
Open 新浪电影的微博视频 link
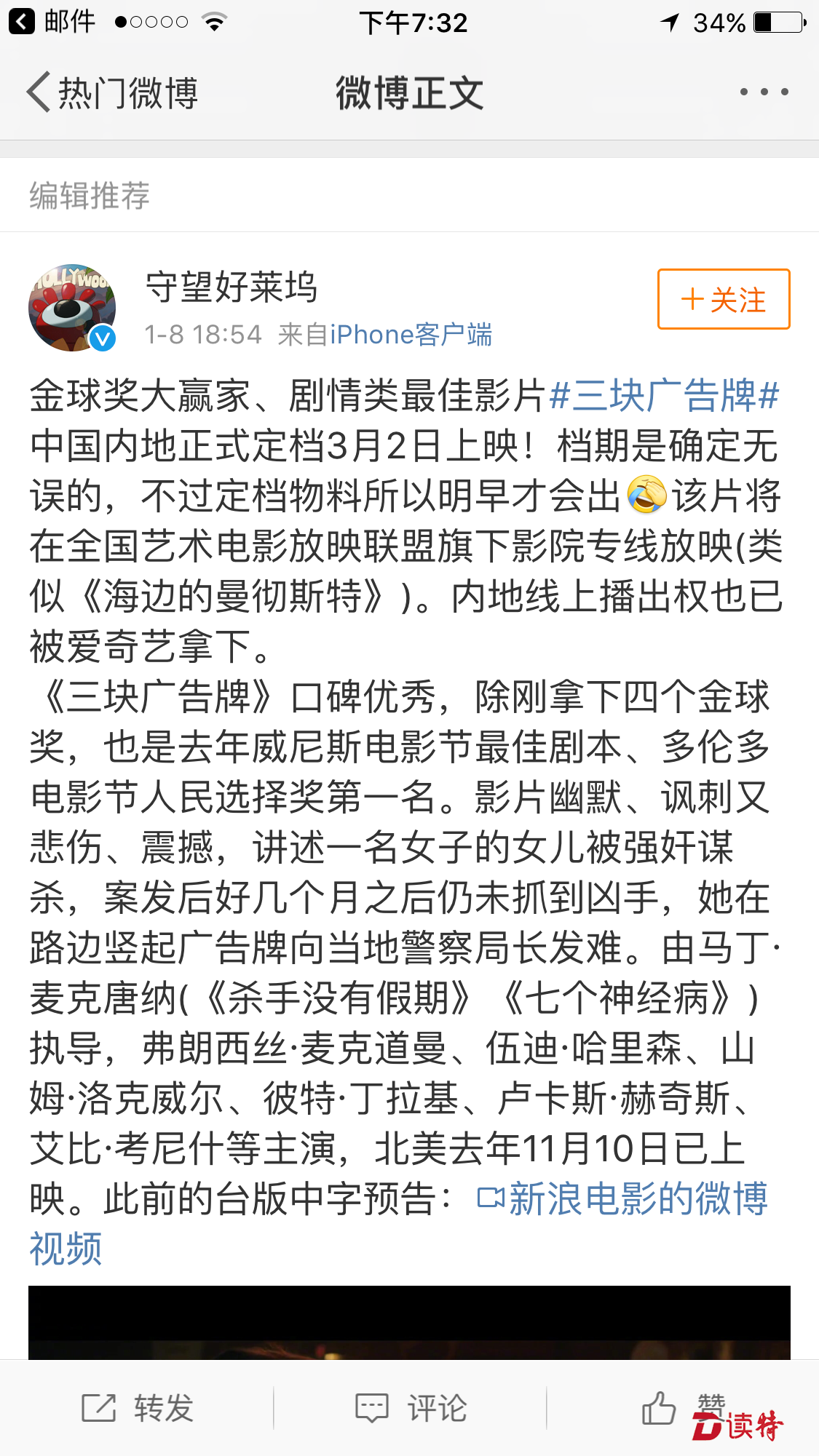(x=623, y=1199)
